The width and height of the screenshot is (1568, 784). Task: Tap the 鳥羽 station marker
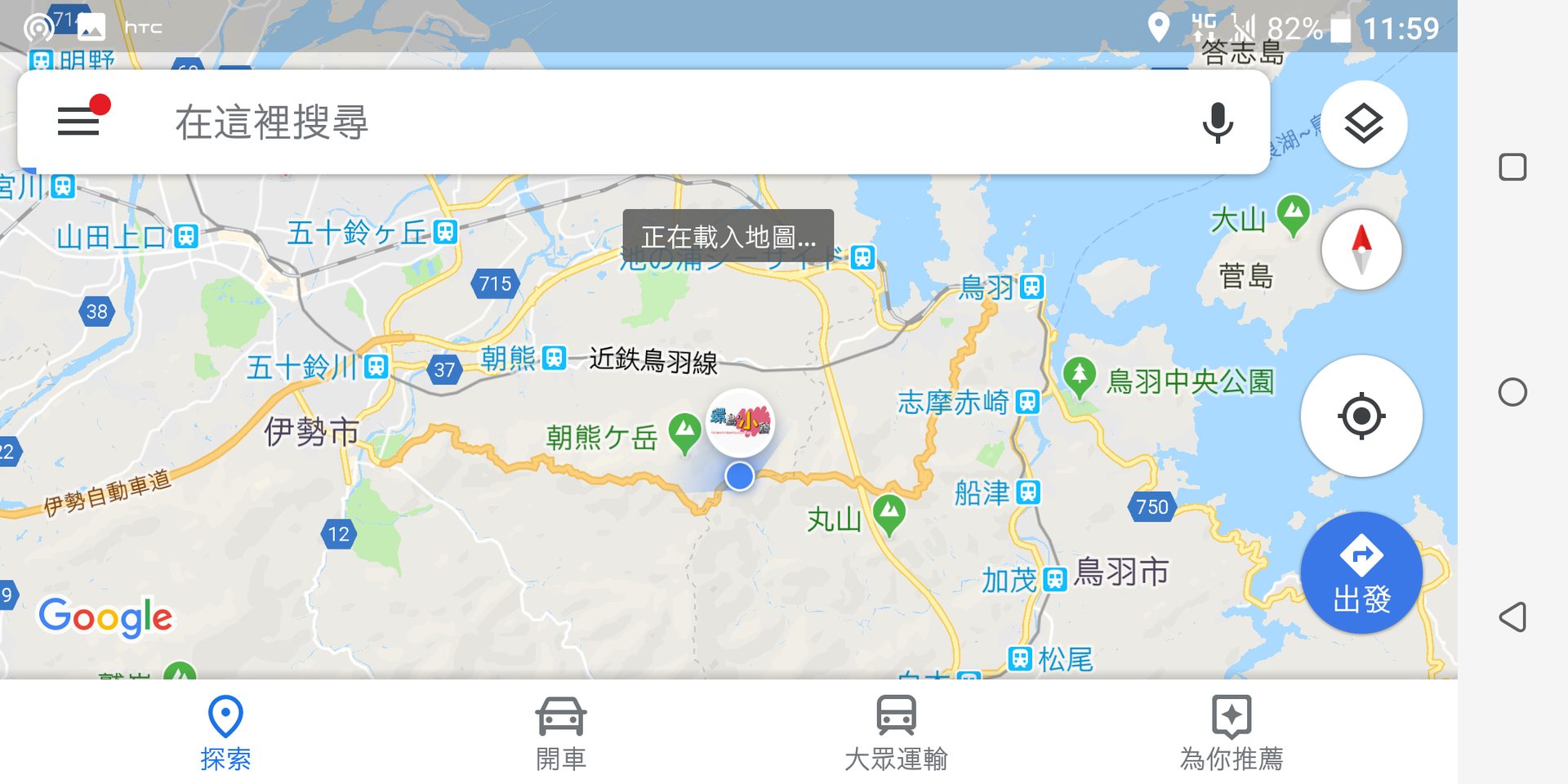click(1032, 287)
